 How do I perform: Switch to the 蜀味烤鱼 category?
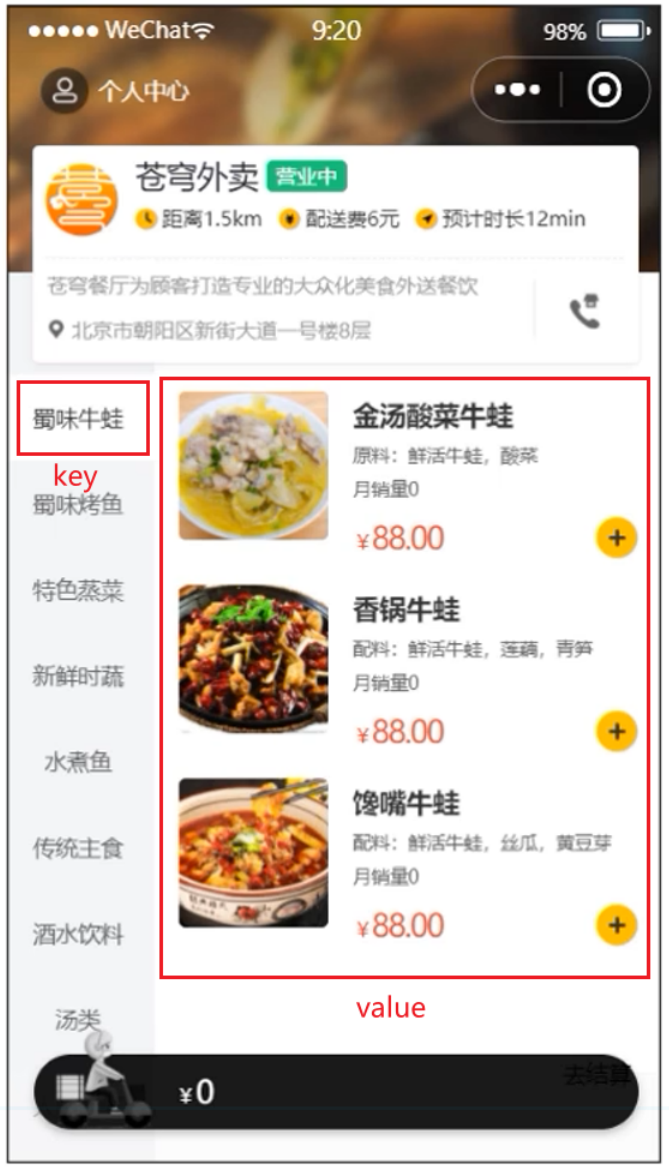pos(78,505)
